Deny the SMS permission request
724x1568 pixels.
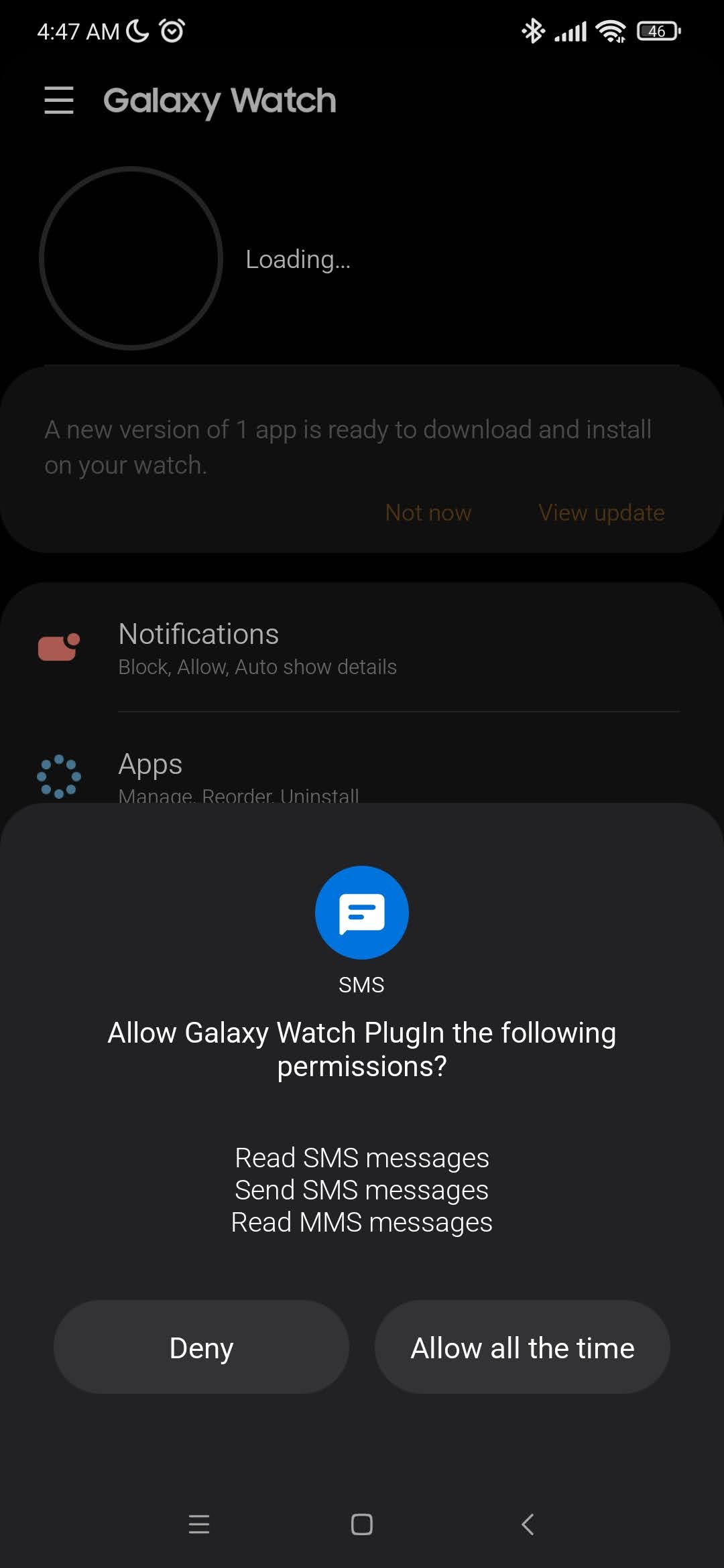point(201,1347)
